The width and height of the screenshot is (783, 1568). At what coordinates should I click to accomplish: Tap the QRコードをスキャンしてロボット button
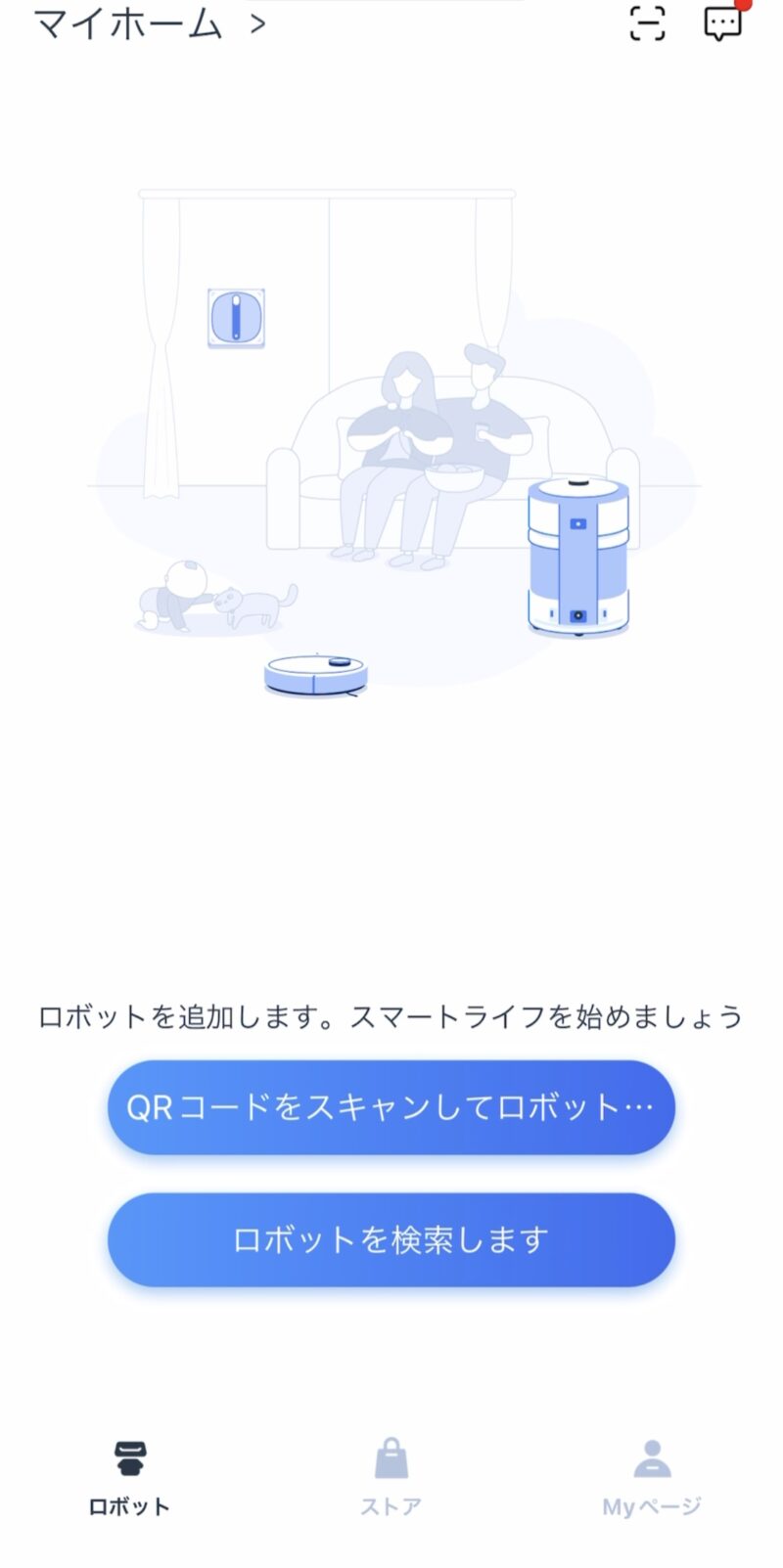(391, 1107)
